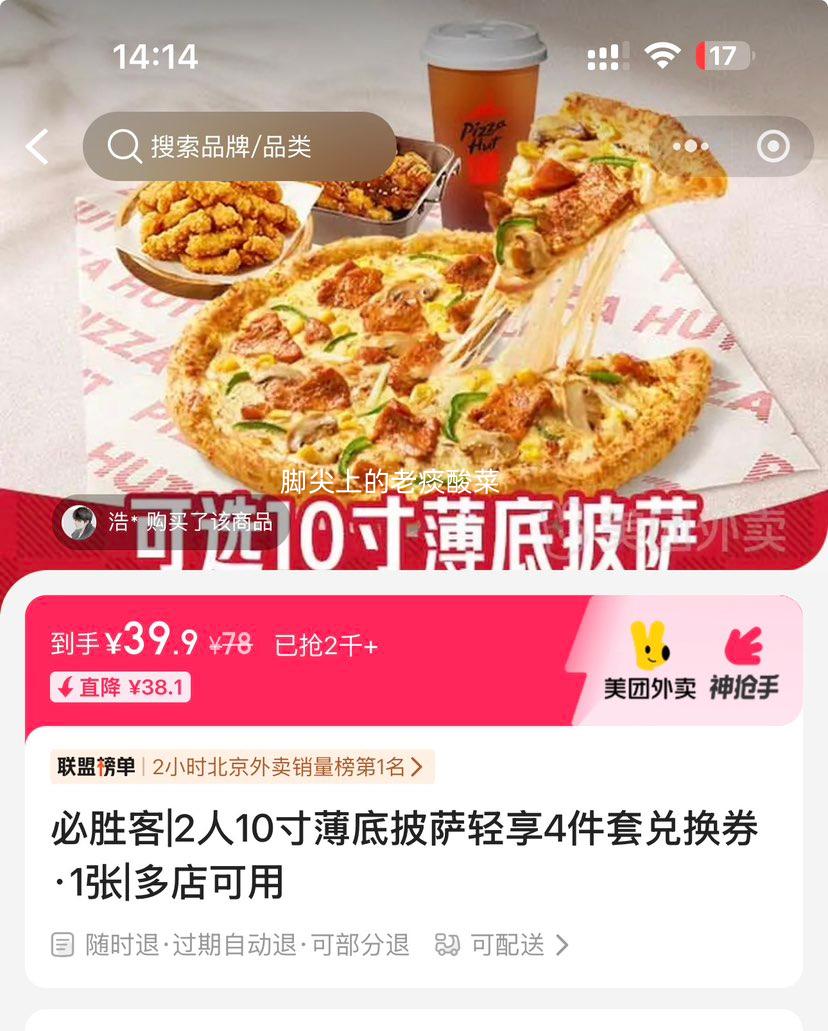Open the mini-program more options (···) menu
This screenshot has width=828, height=1031.
pos(692,146)
